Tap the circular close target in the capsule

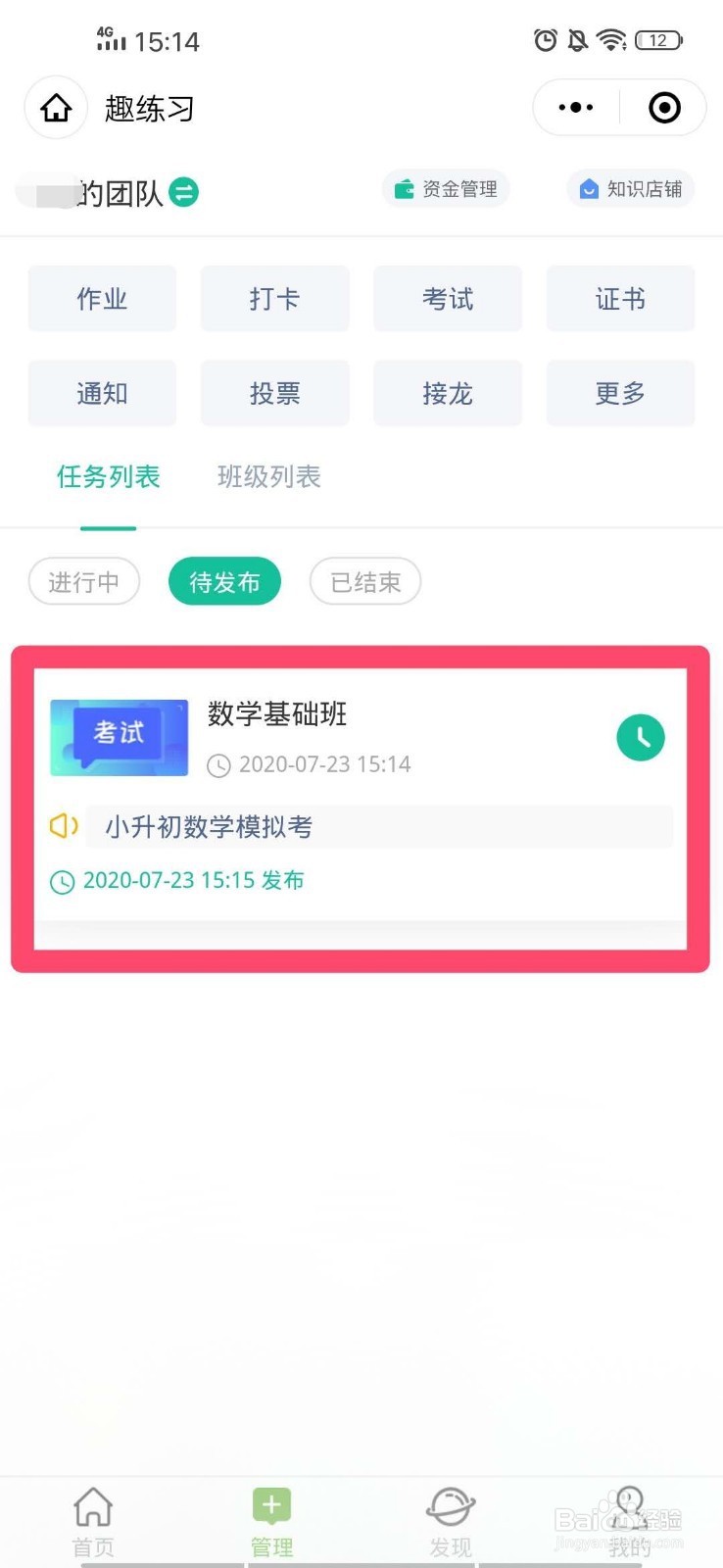[x=664, y=108]
